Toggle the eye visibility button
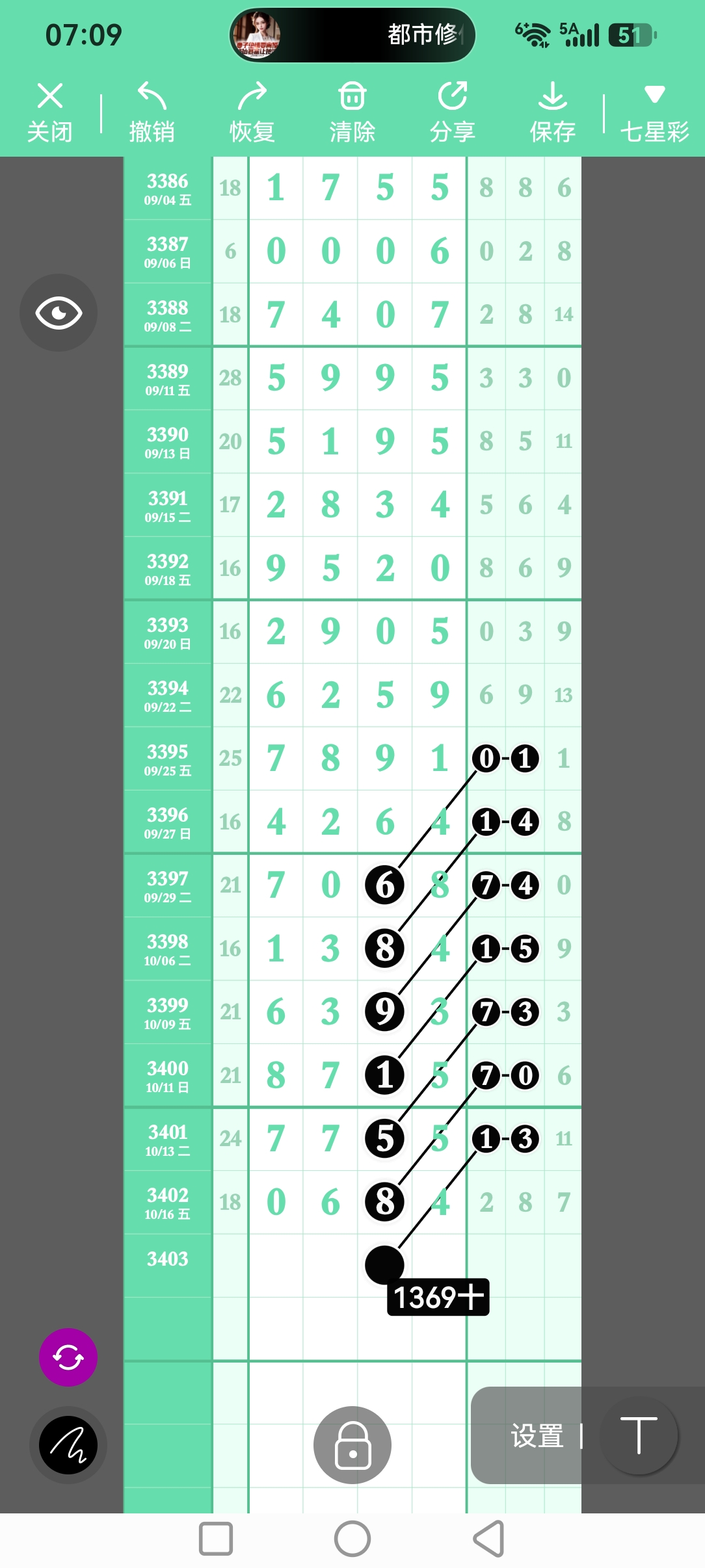This screenshot has width=705, height=1568. [59, 313]
